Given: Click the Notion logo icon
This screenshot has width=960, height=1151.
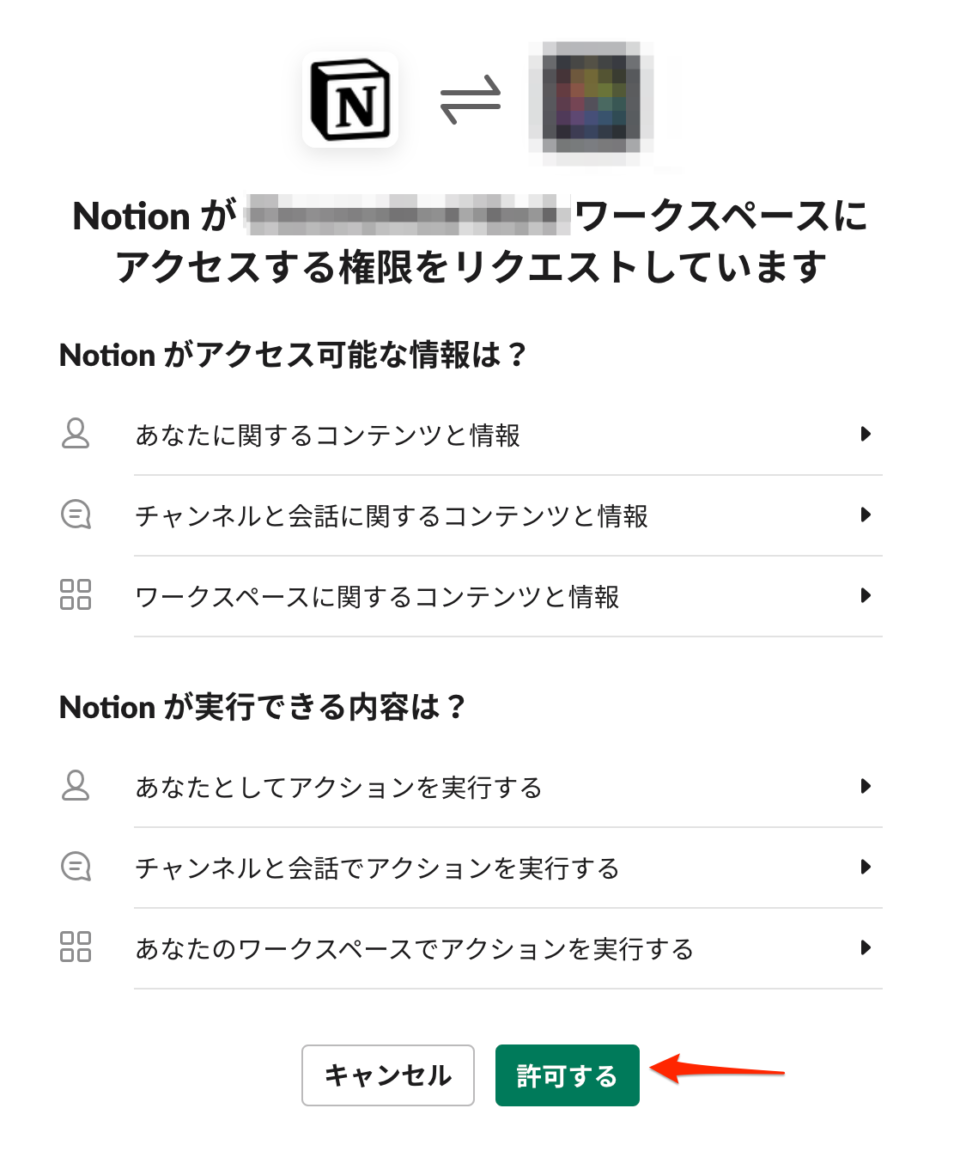Looking at the screenshot, I should point(348,97).
